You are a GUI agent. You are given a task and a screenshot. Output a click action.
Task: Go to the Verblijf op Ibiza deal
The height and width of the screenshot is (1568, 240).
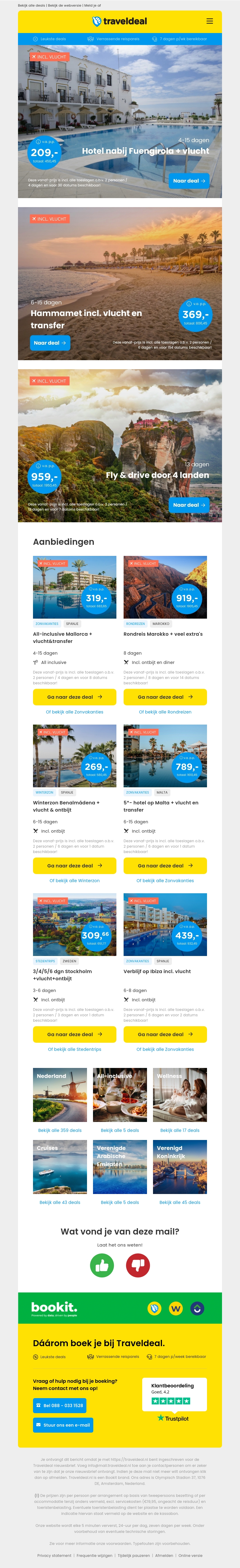(x=165, y=1034)
